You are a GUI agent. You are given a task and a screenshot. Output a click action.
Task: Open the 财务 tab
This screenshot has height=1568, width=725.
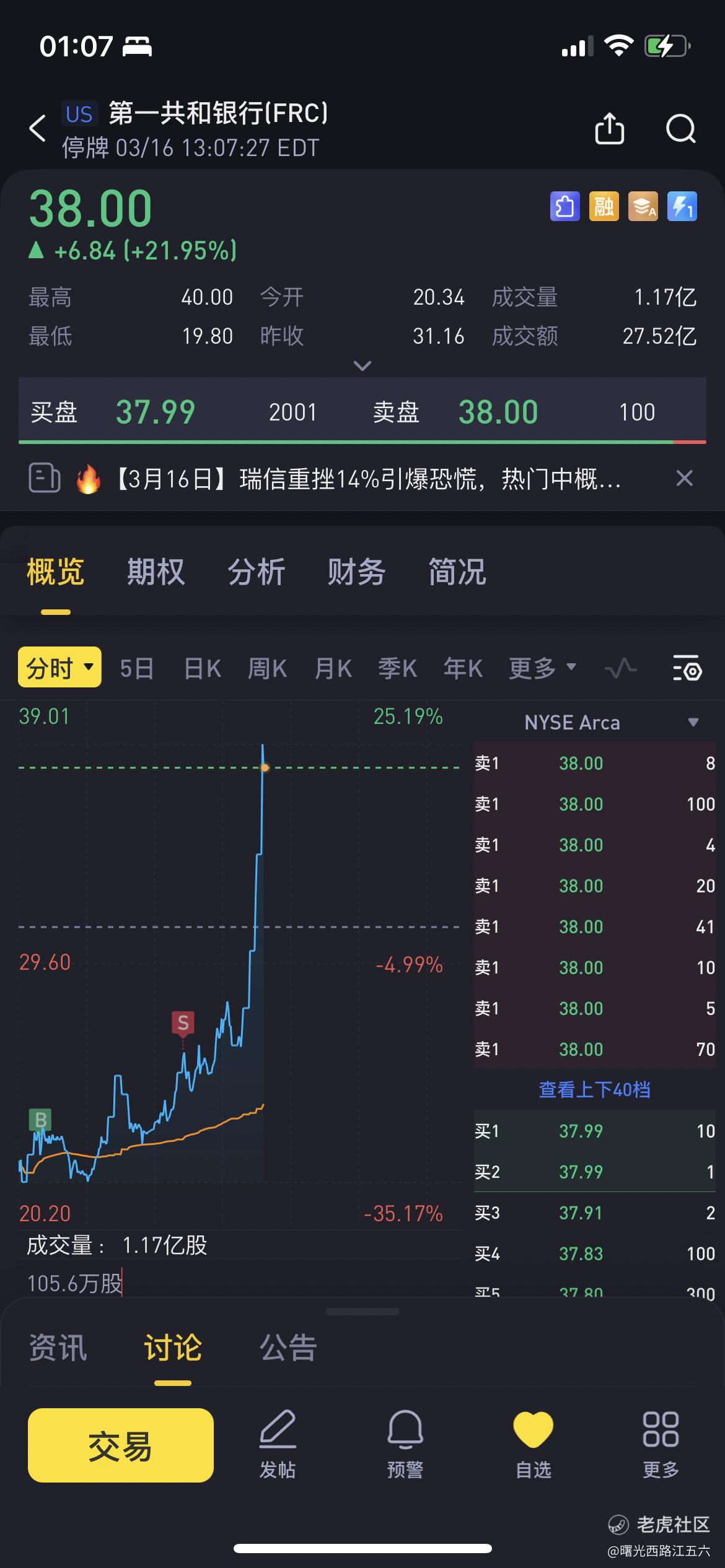pos(356,571)
